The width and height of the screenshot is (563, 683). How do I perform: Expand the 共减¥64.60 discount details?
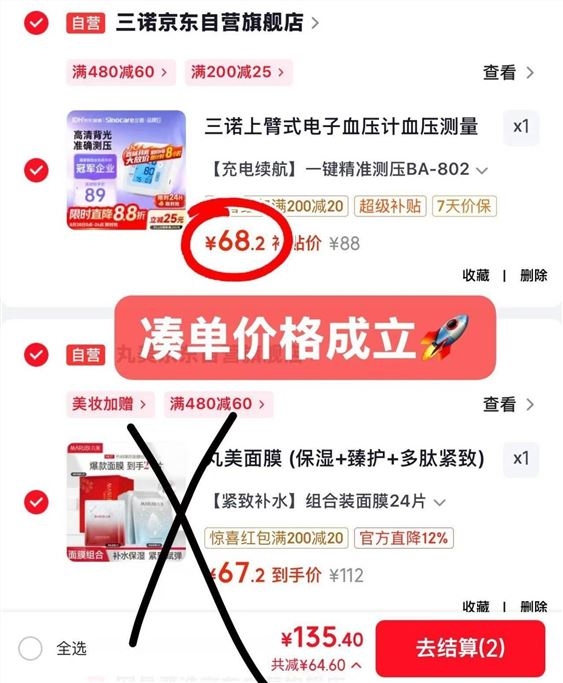(x=316, y=665)
